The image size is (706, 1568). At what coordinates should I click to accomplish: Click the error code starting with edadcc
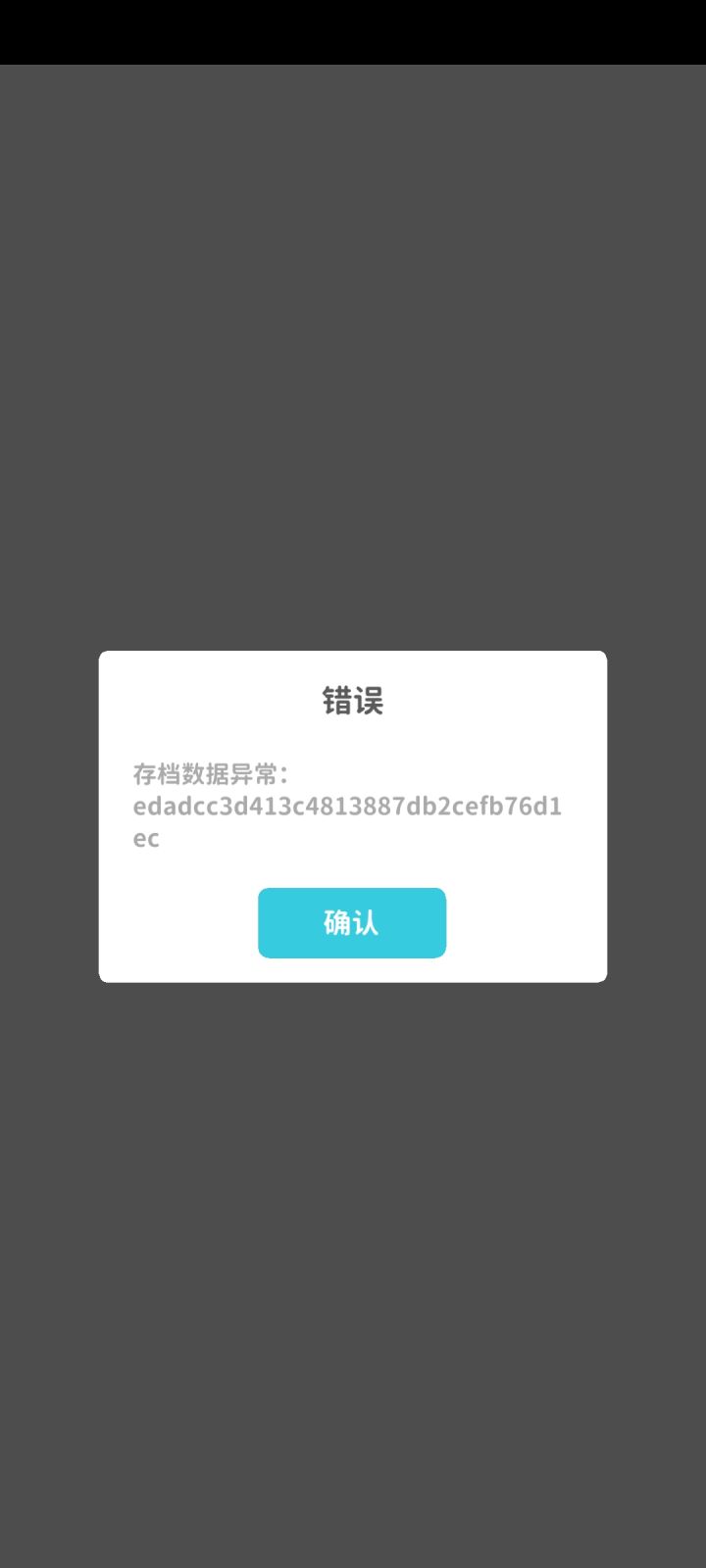[x=347, y=806]
